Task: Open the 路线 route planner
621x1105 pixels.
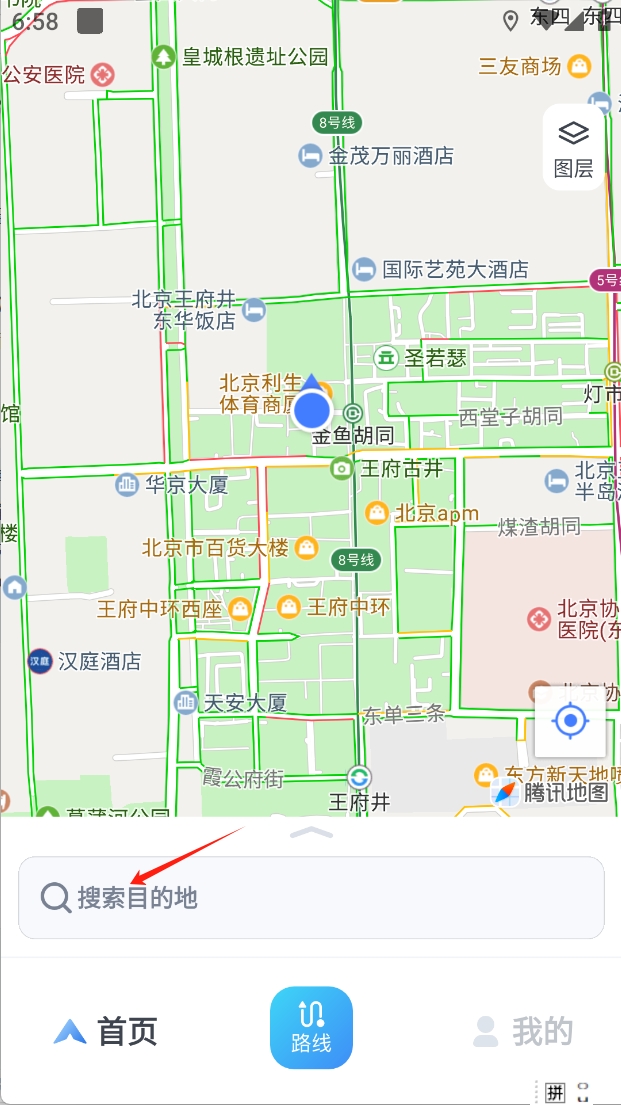Action: click(311, 1027)
